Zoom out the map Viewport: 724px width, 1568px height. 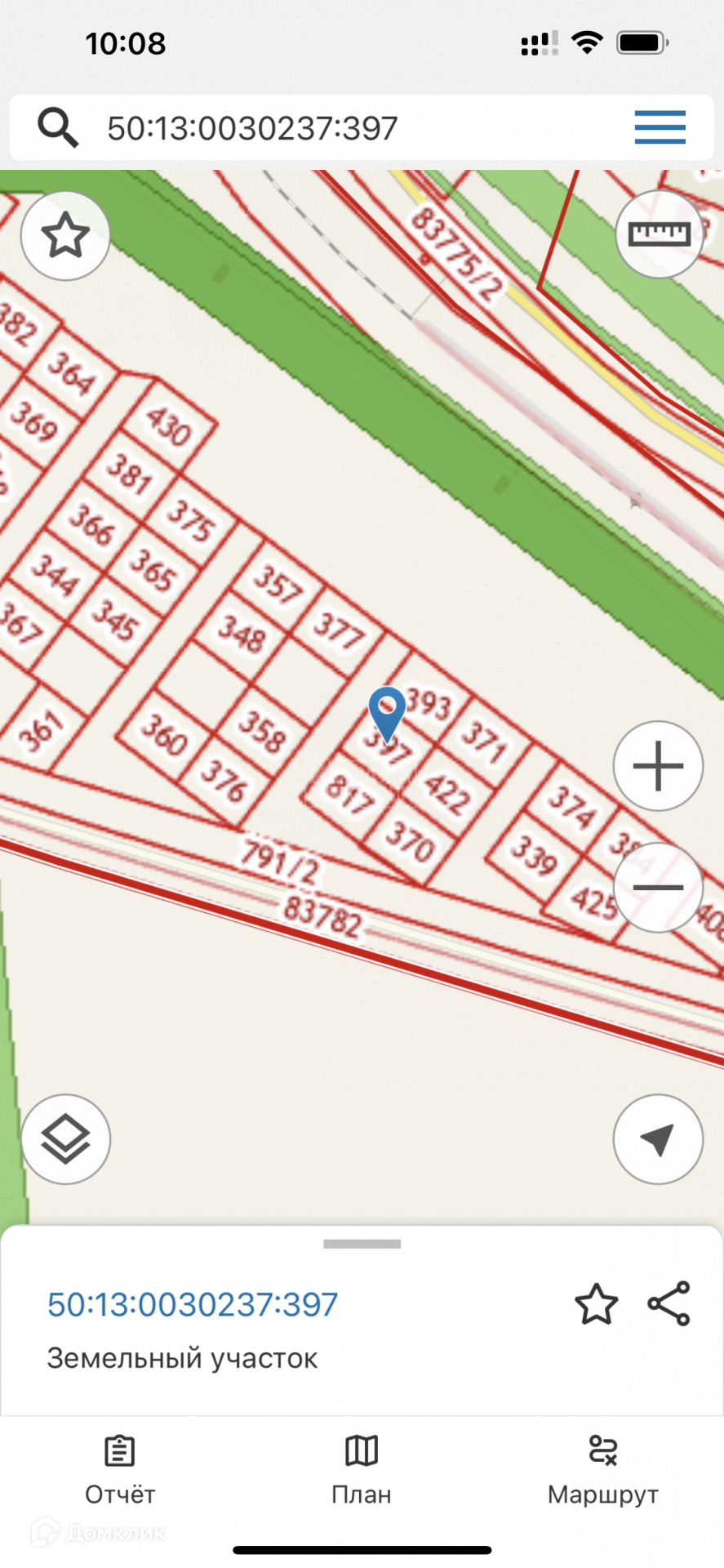tap(658, 888)
